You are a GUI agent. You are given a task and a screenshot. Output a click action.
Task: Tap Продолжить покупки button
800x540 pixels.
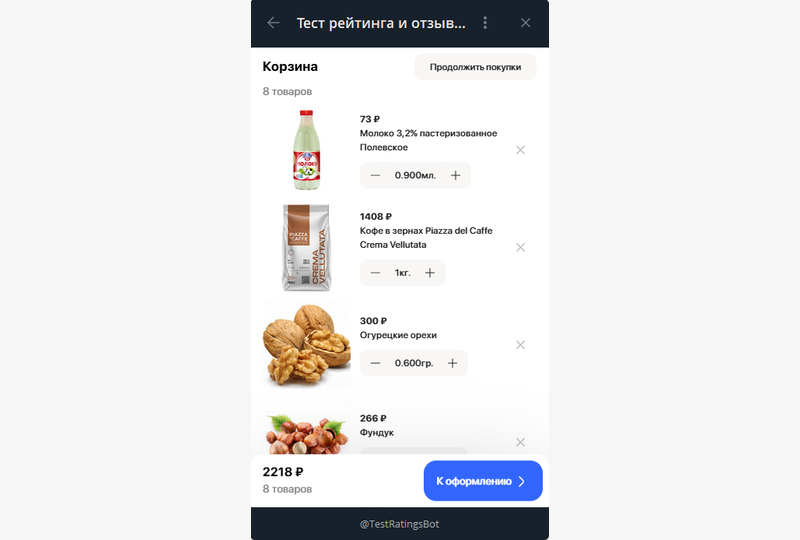(475, 68)
